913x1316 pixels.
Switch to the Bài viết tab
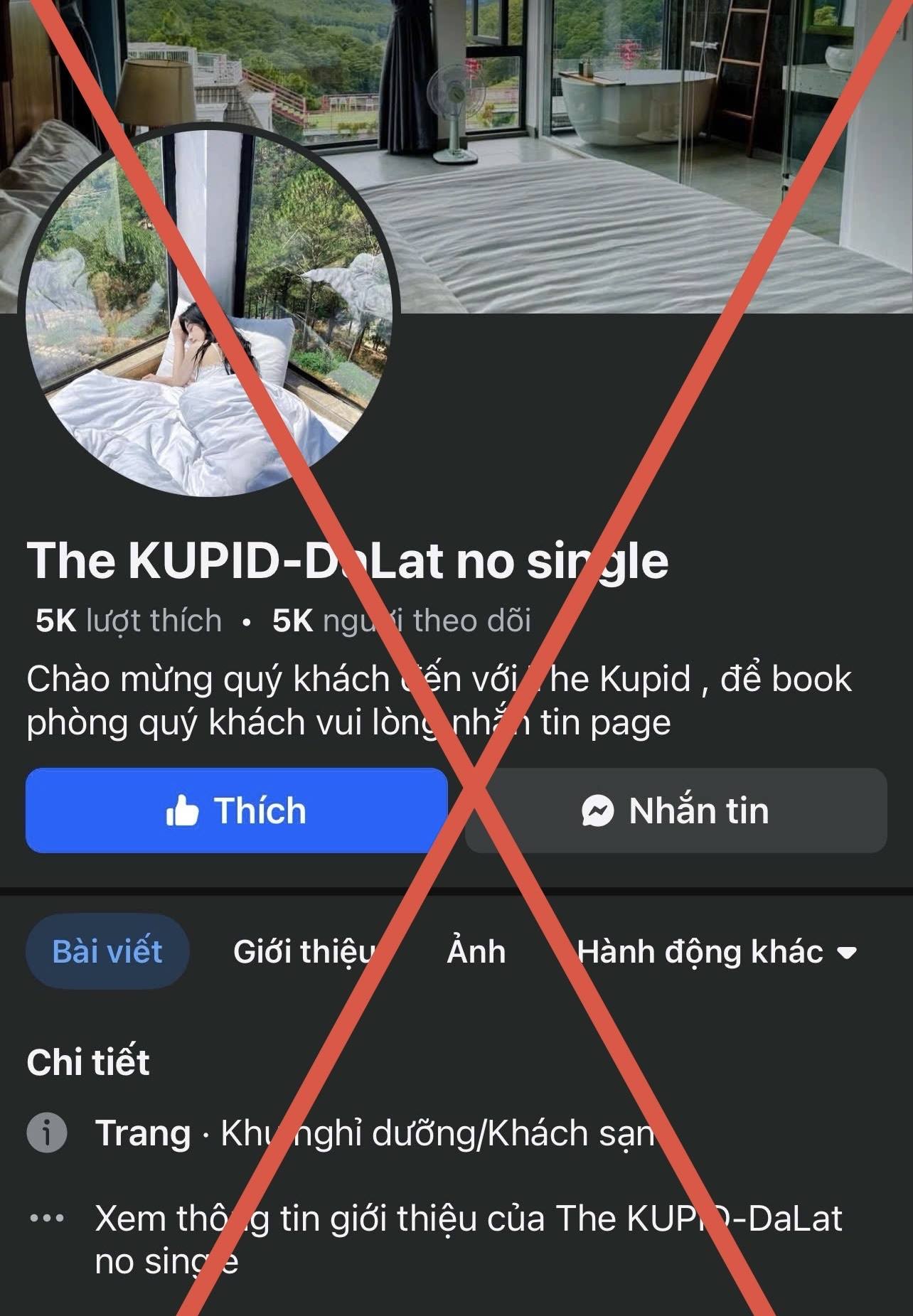tap(107, 951)
